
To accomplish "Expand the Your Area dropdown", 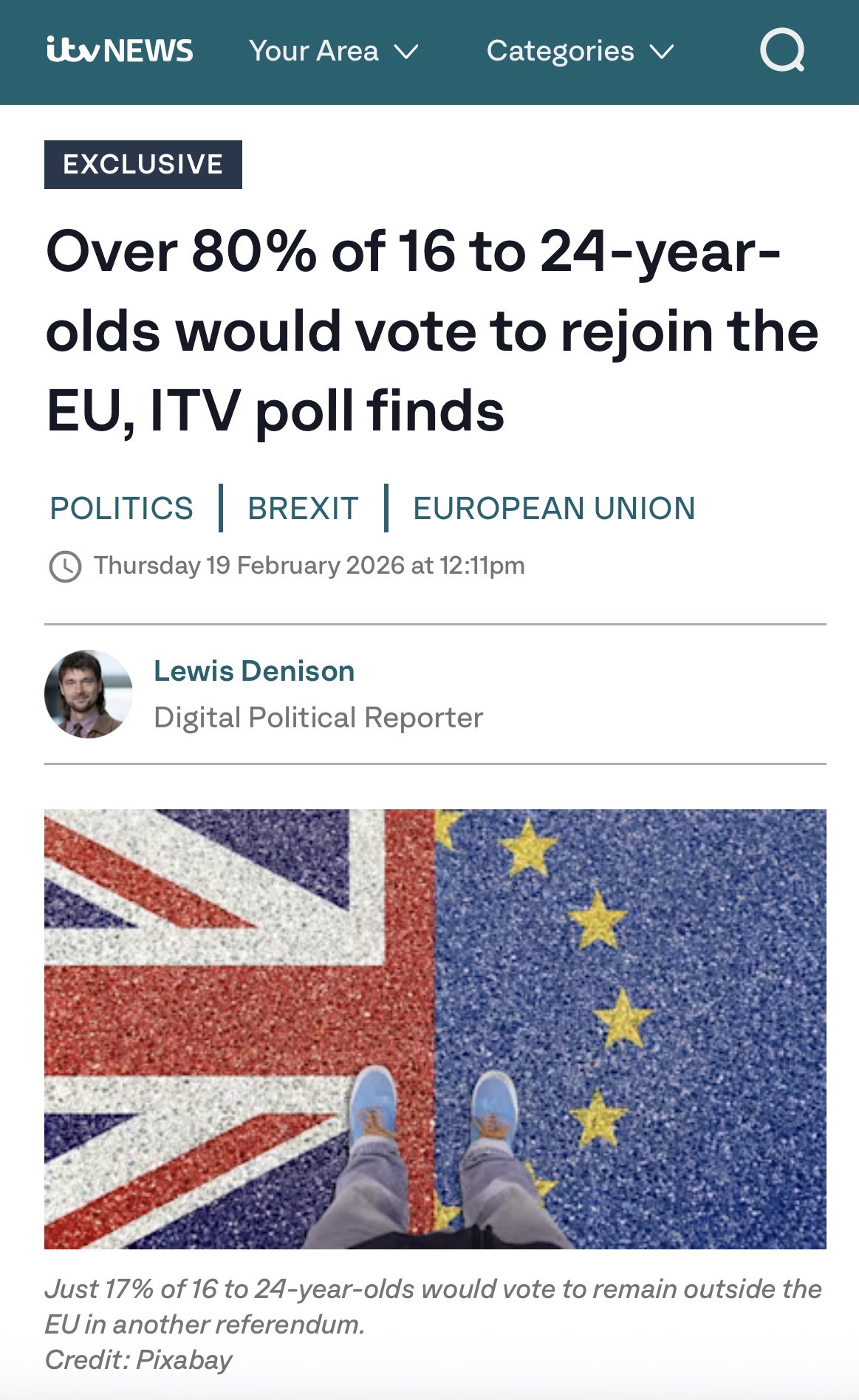I will [x=333, y=51].
